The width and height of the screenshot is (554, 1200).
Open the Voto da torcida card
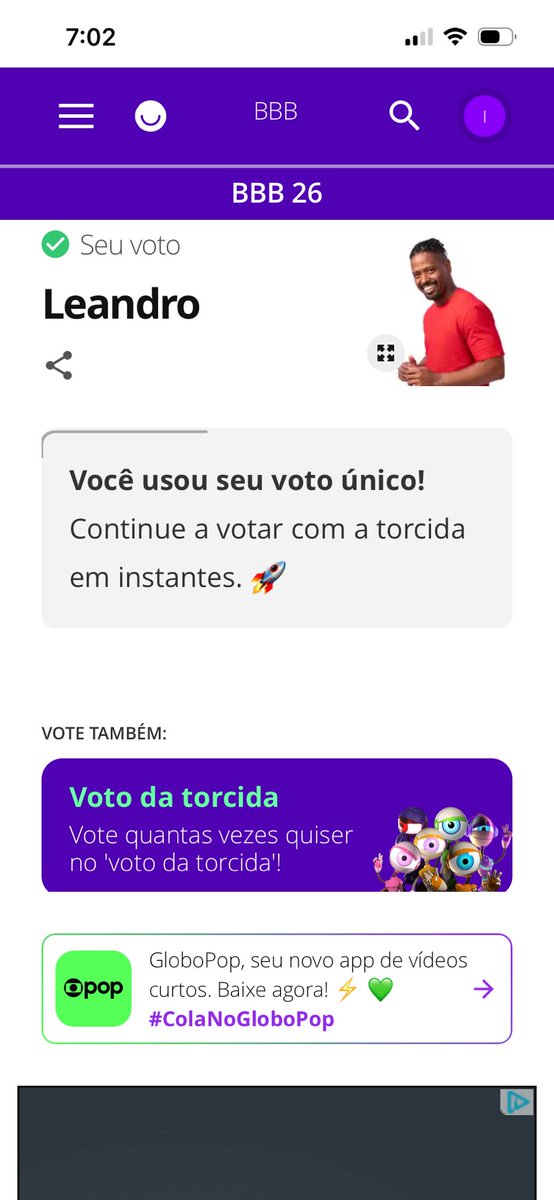click(276, 825)
